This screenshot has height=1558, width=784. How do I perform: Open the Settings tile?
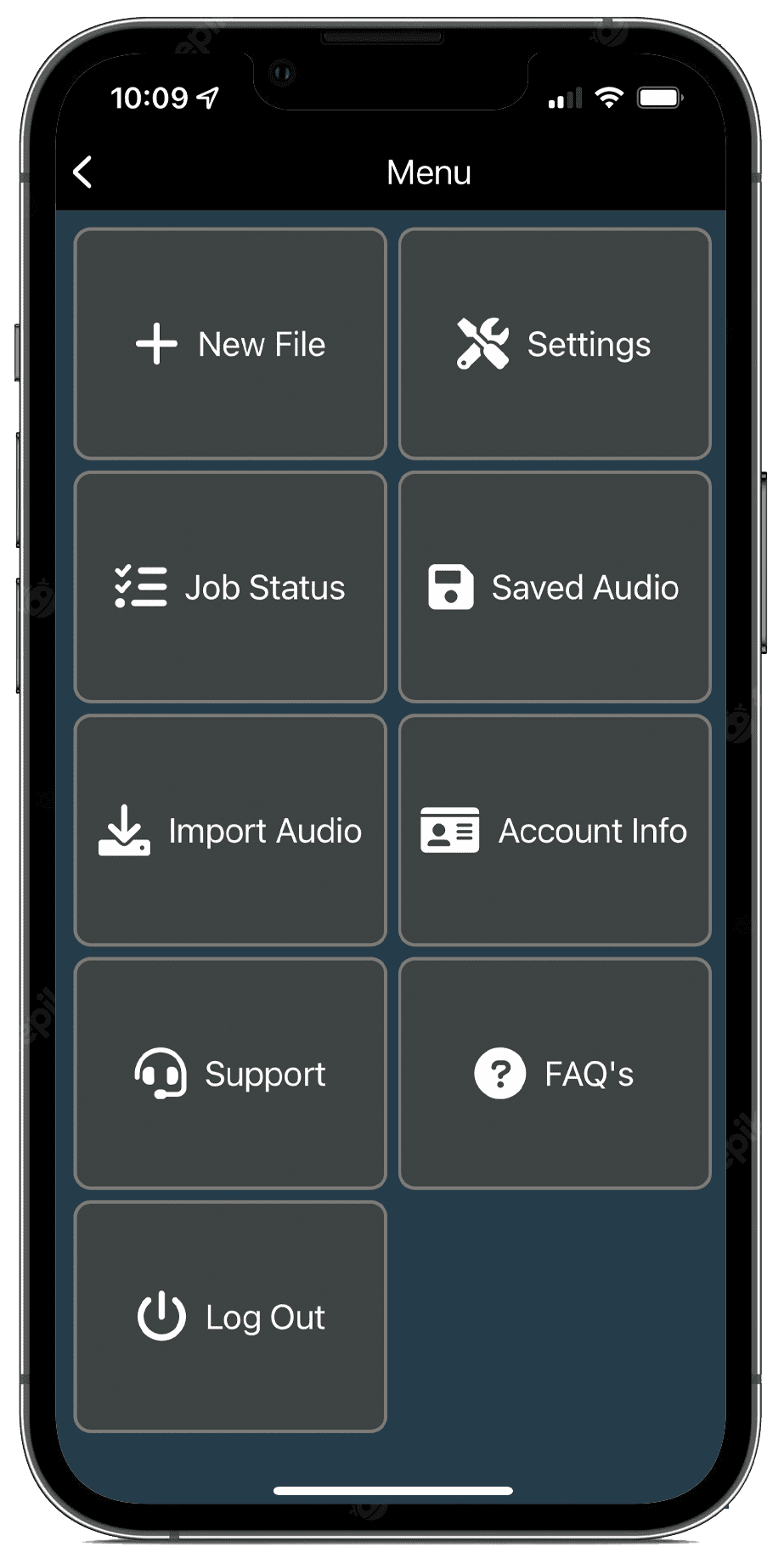[x=555, y=344]
